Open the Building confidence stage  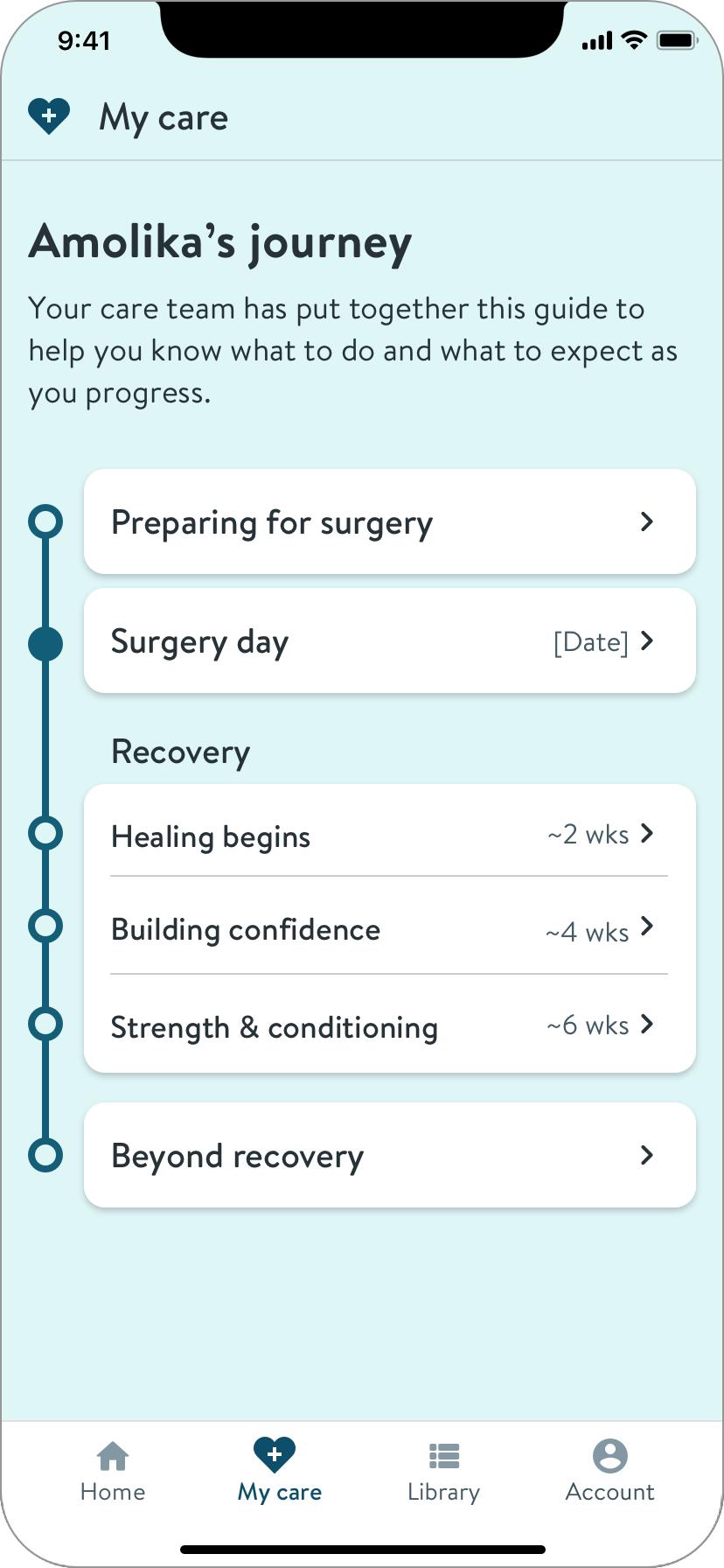[x=389, y=928]
